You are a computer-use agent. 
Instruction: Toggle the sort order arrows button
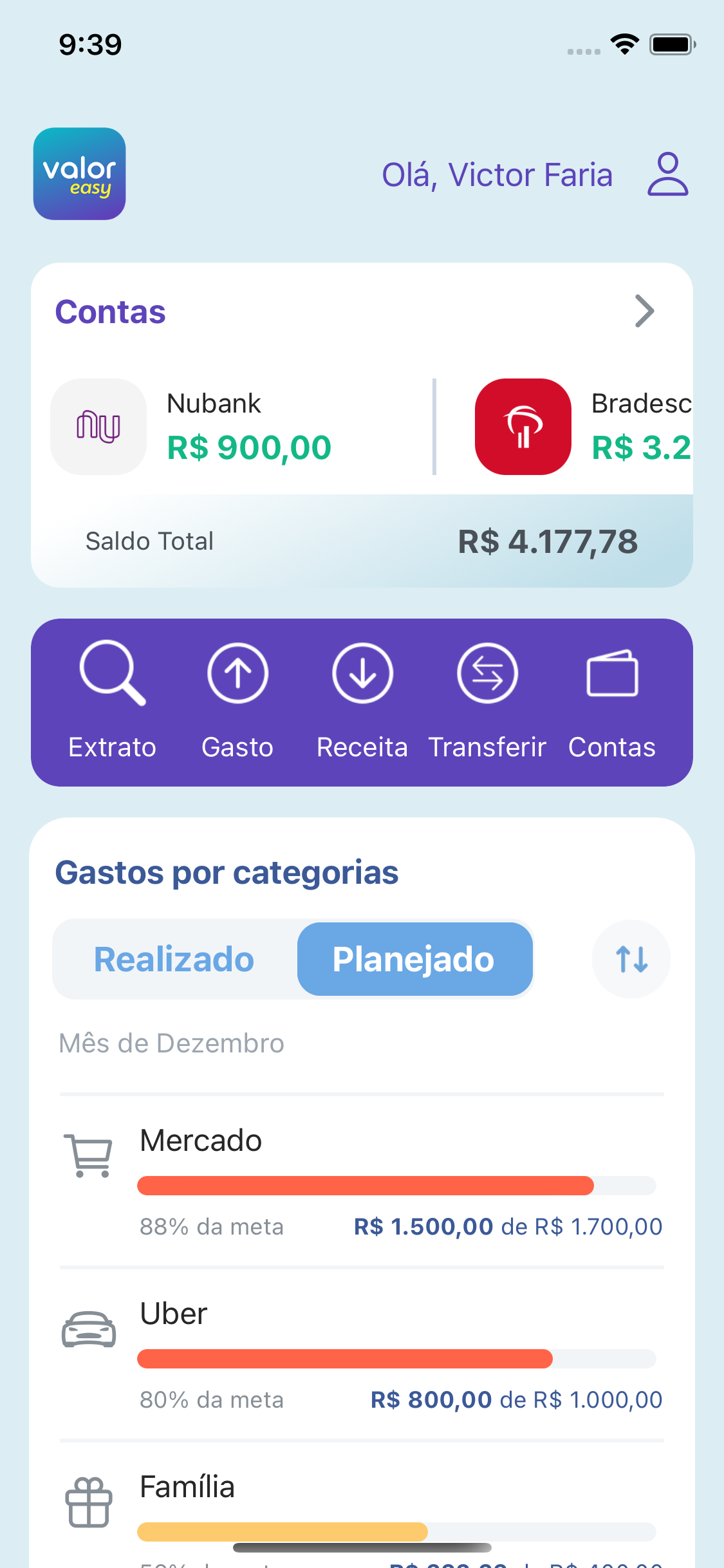click(x=631, y=958)
